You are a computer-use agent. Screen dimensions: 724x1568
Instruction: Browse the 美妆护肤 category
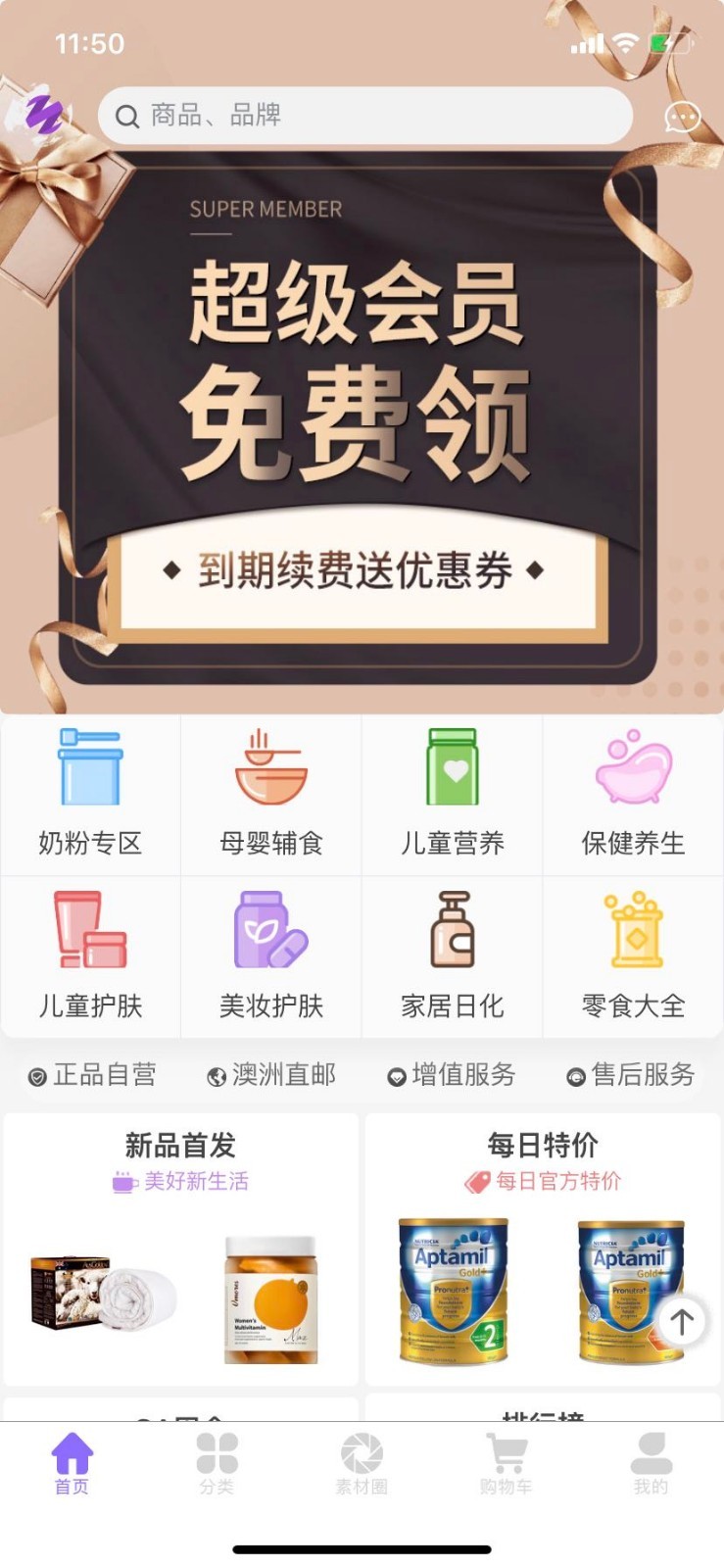271,956
